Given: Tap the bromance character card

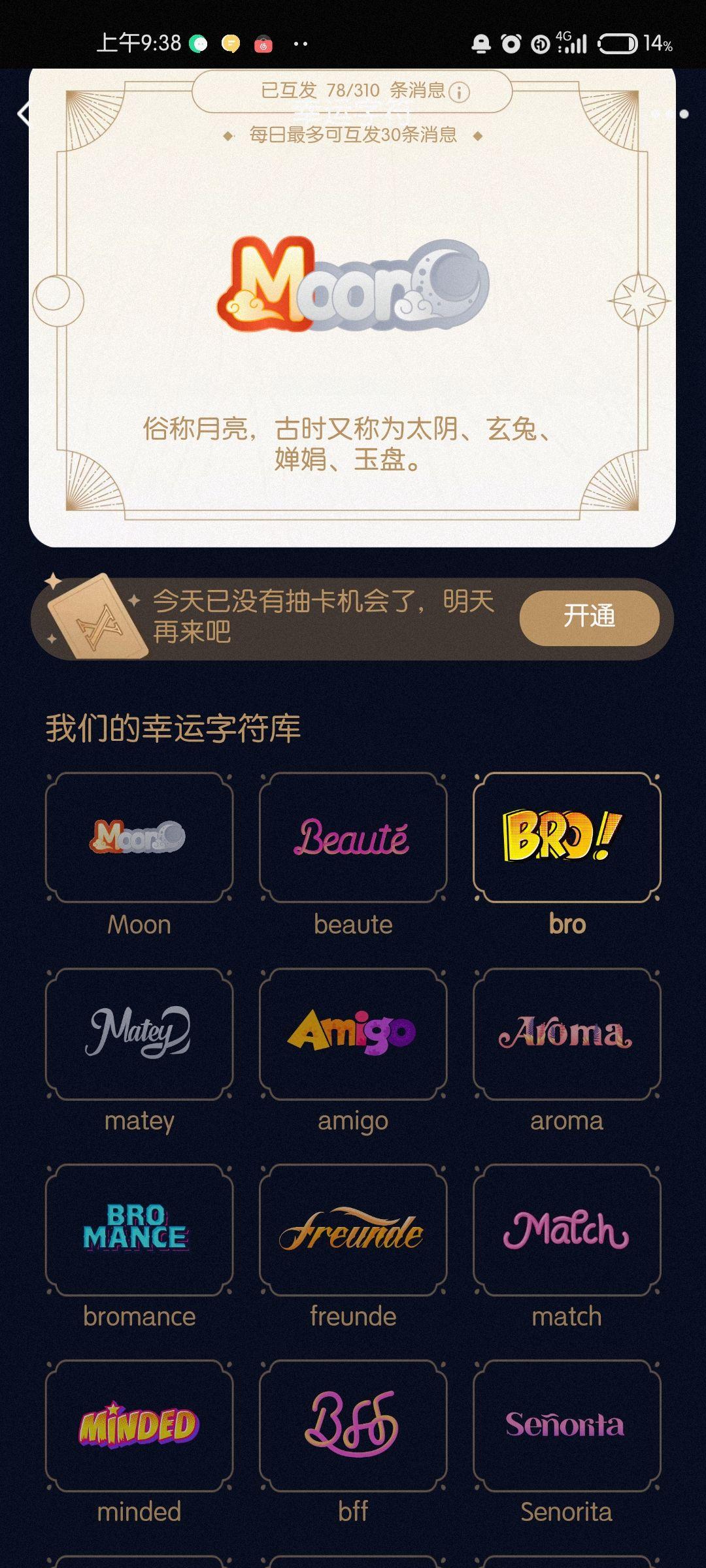Looking at the screenshot, I should [138, 1232].
